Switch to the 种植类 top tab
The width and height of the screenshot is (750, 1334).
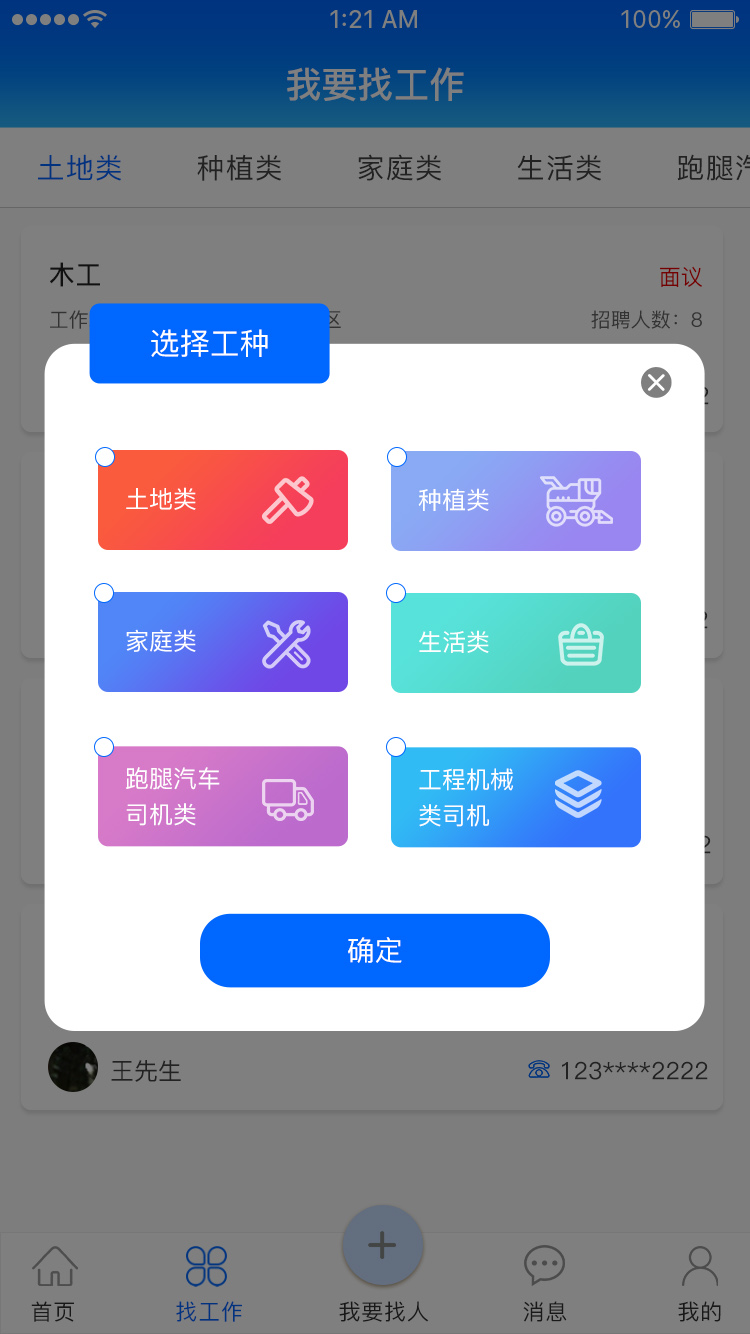[239, 168]
